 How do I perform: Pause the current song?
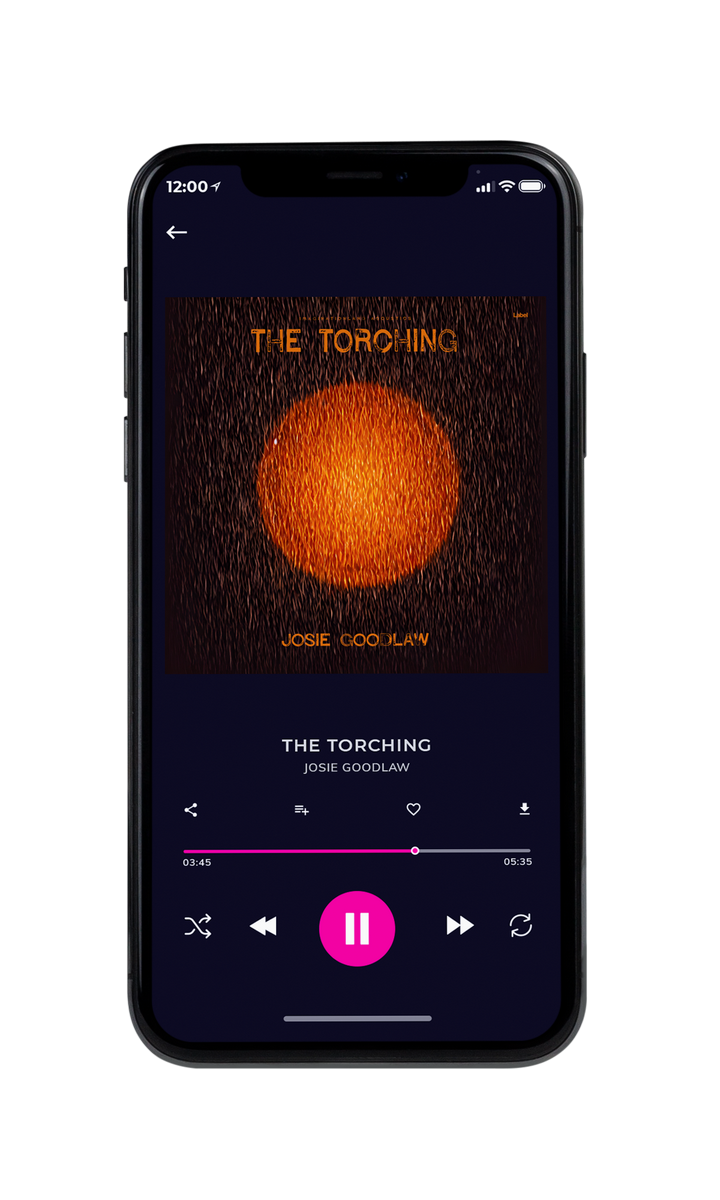[x=357, y=928]
